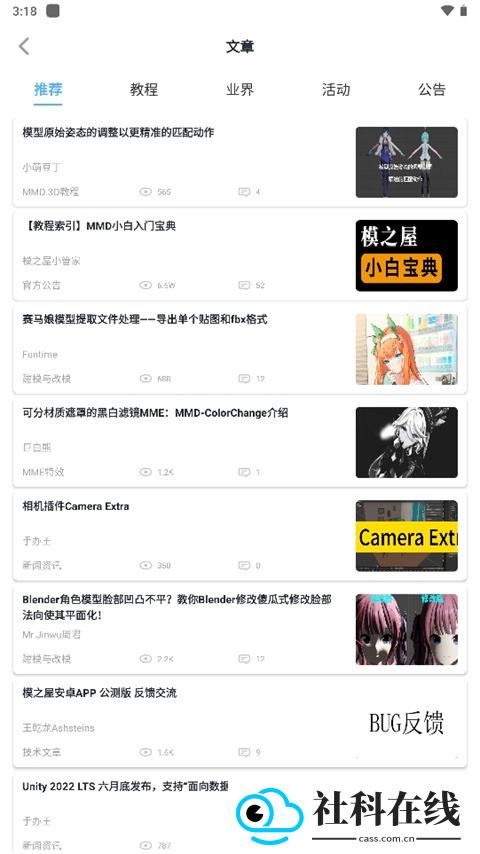Open the 模之屋安卓APP 公测版 反馈交流 article
This screenshot has width=480, height=854.
240,723
